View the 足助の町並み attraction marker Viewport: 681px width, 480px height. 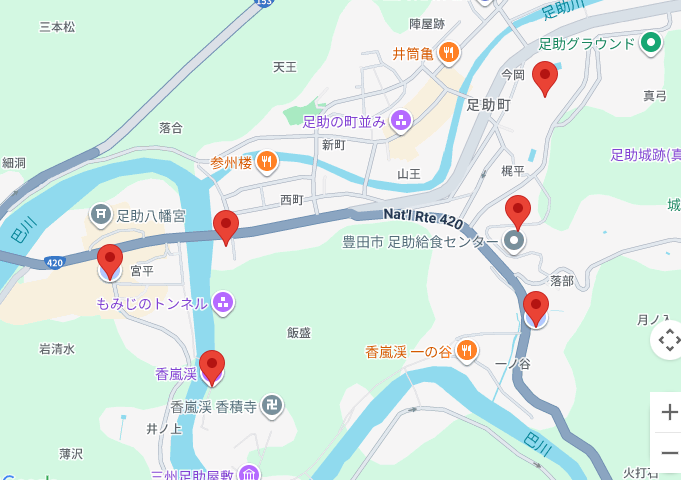(x=401, y=121)
